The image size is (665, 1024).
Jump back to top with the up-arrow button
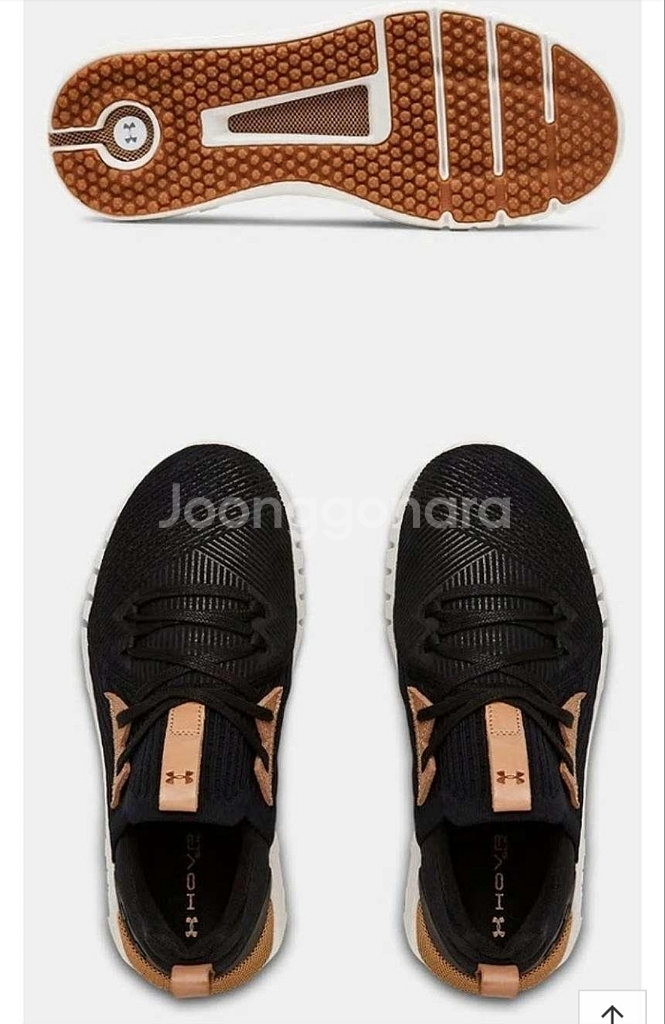coord(612,1009)
